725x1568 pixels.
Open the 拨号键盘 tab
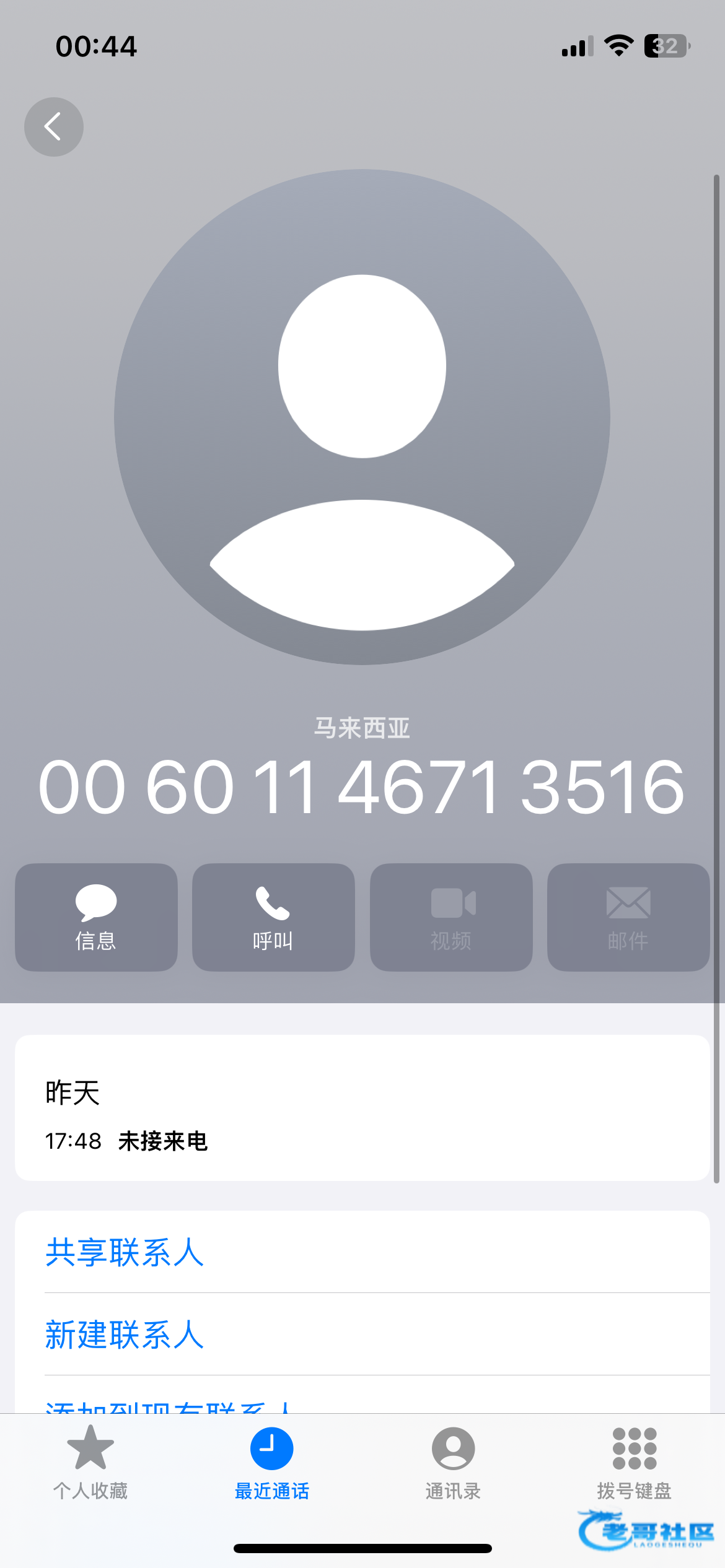pos(634,1463)
